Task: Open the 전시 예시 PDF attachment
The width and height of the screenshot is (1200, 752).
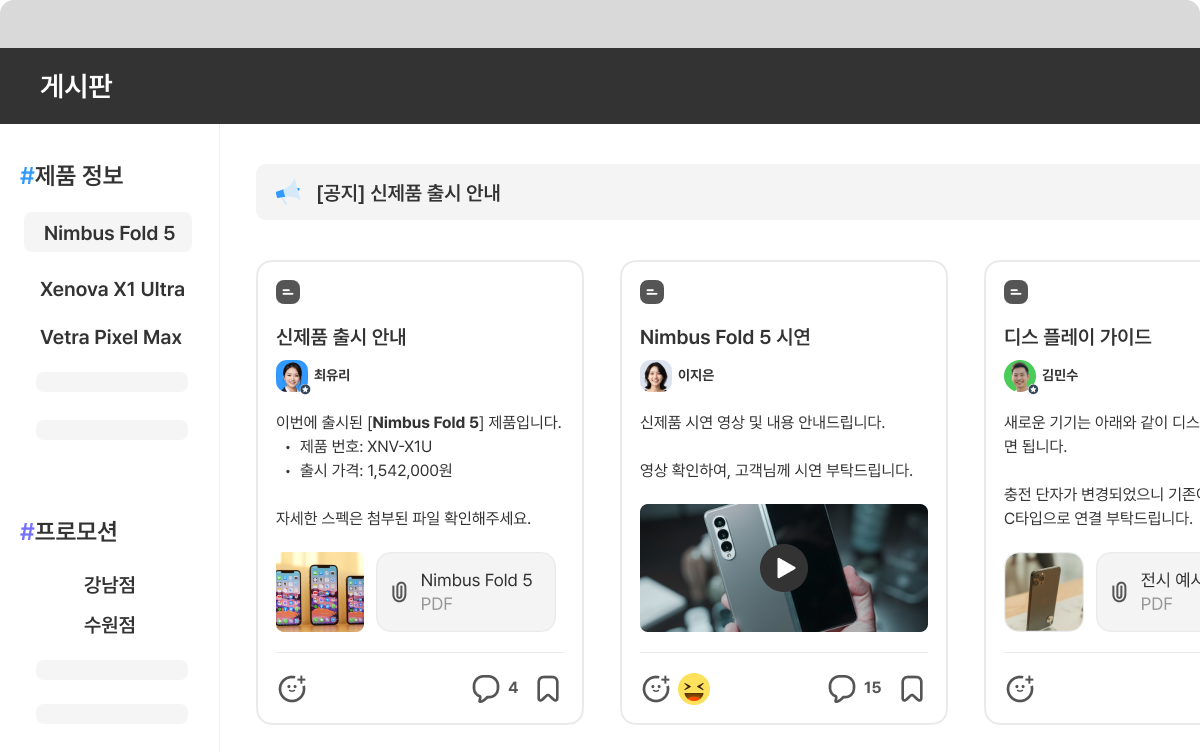Action: pyautogui.click(x=1148, y=592)
